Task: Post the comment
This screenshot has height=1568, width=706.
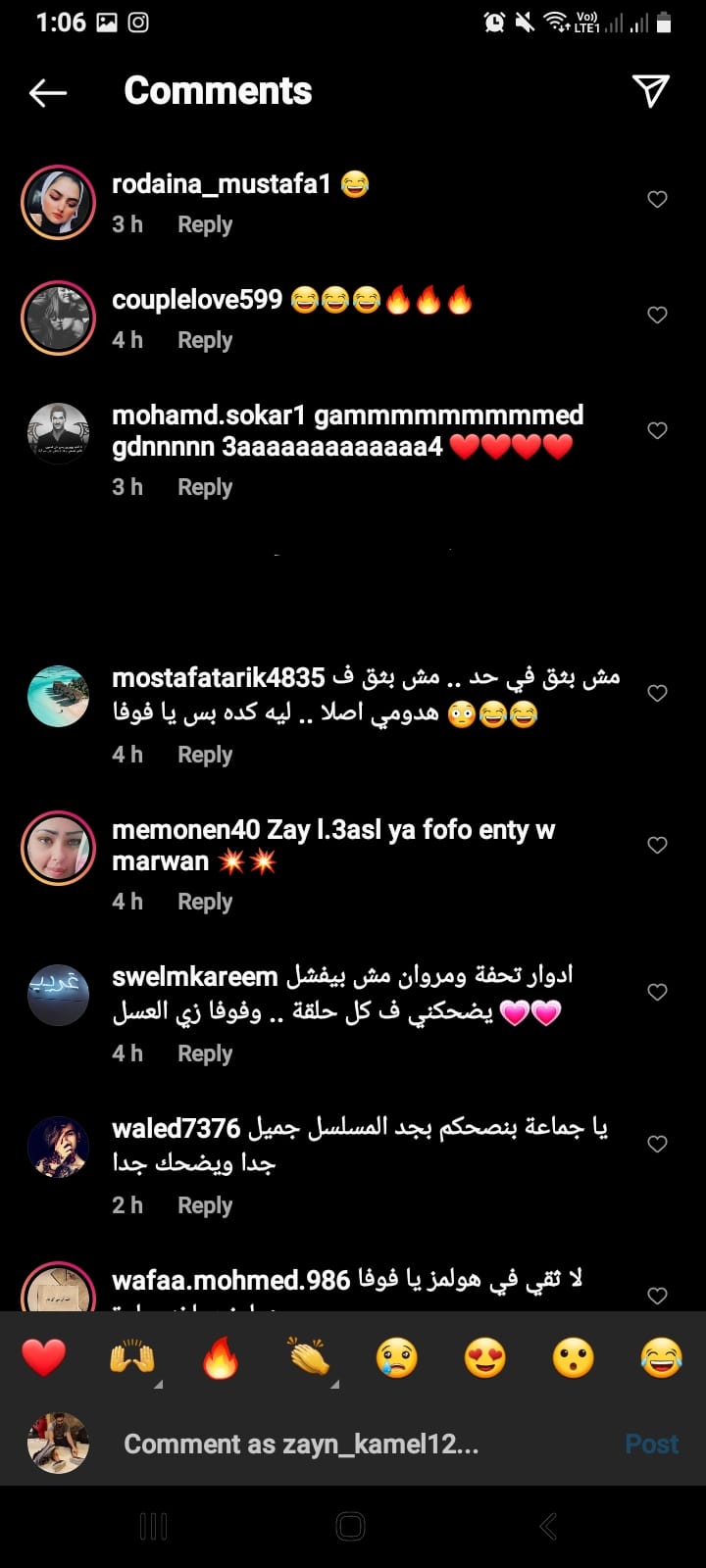Action: [651, 1444]
